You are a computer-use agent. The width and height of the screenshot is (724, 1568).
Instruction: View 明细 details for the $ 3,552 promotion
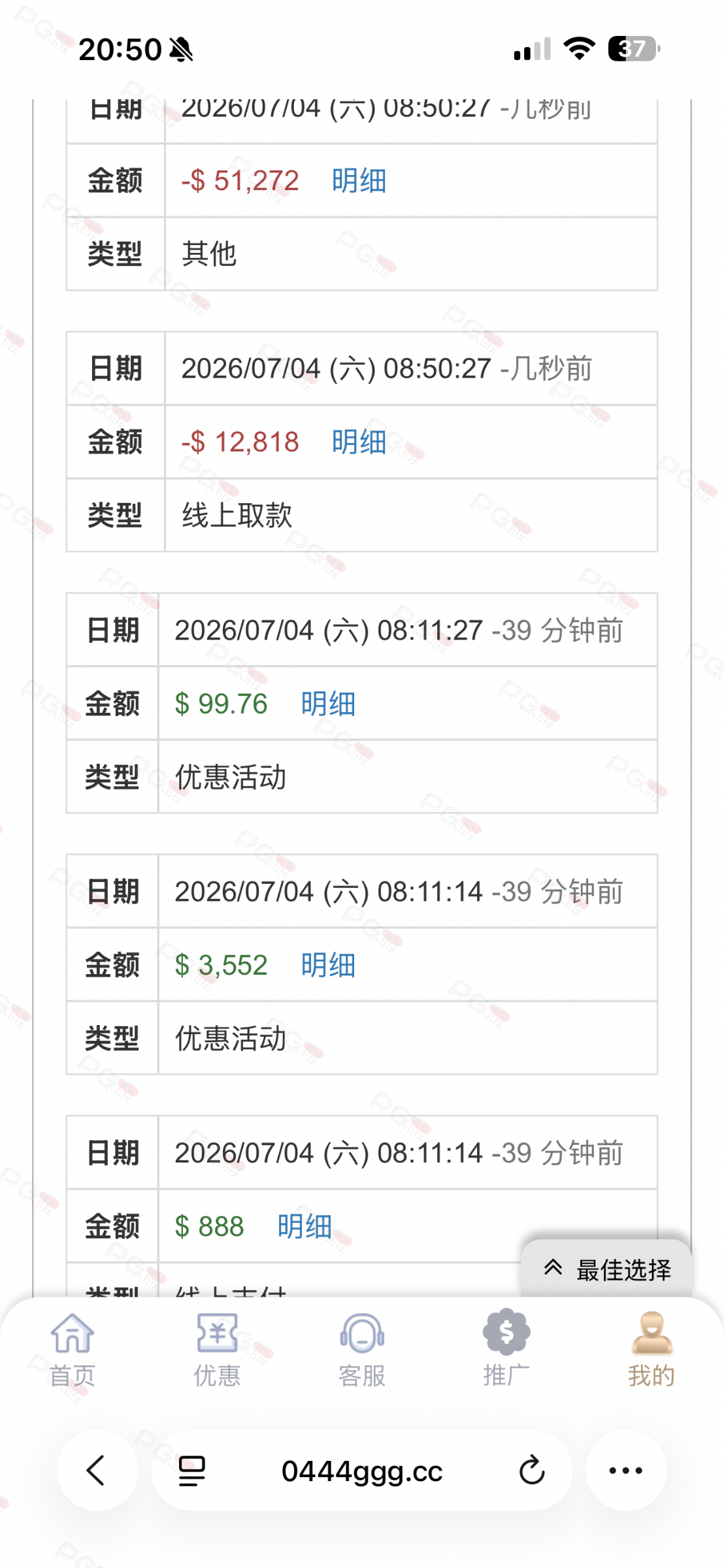pos(328,965)
